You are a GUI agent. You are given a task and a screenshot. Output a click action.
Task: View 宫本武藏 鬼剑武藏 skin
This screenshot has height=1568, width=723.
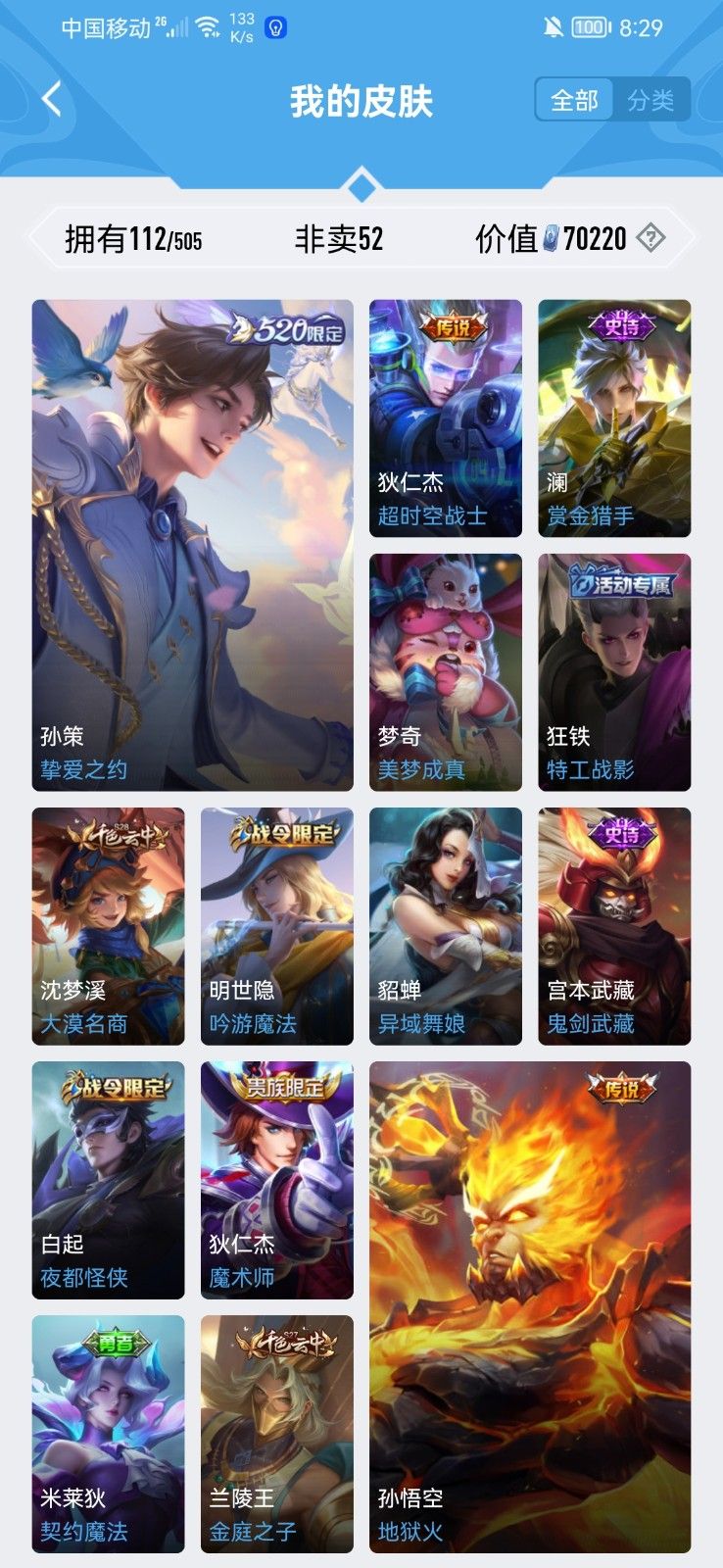tap(614, 926)
